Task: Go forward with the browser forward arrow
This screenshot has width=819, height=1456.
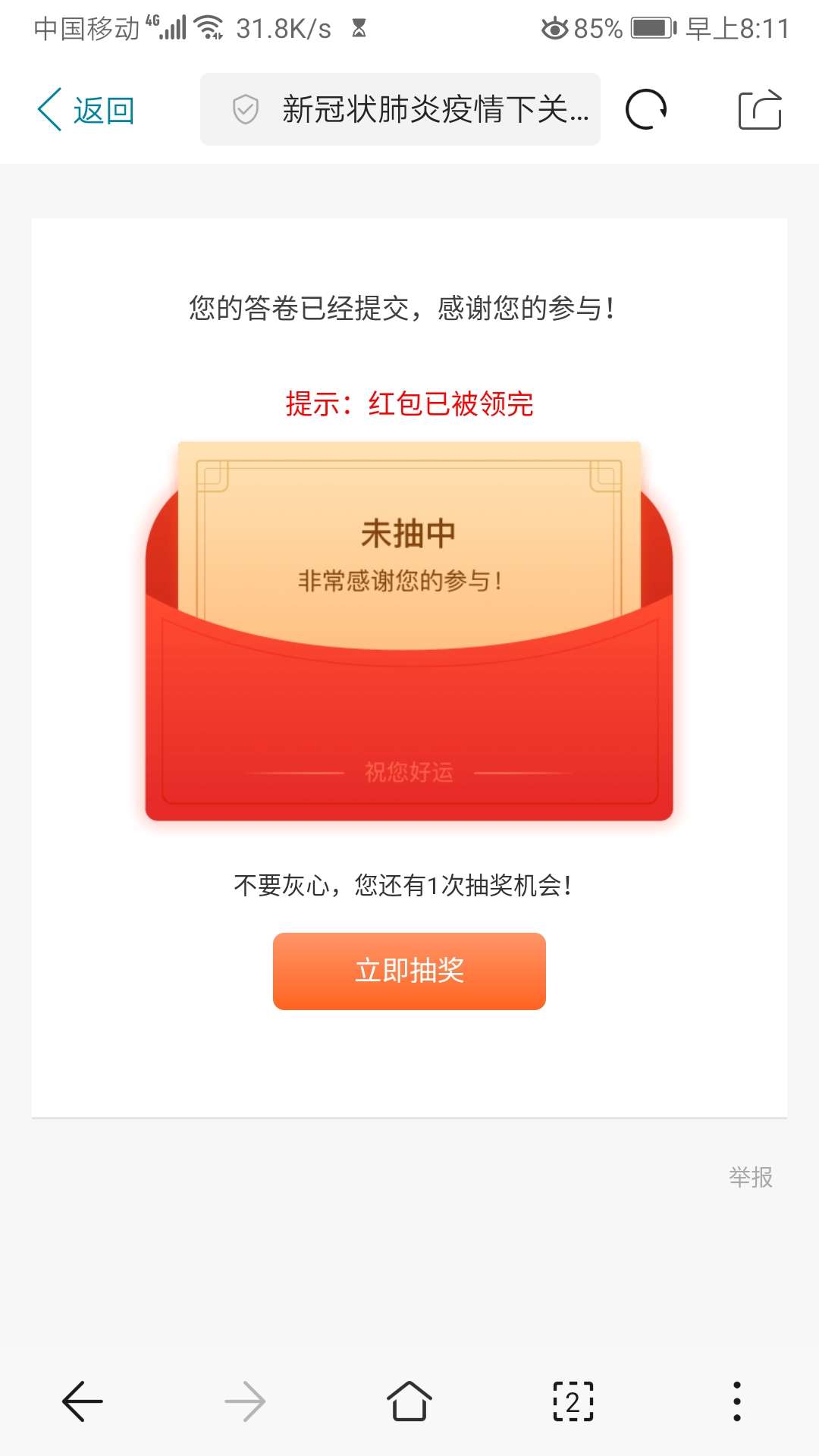Action: [245, 1401]
